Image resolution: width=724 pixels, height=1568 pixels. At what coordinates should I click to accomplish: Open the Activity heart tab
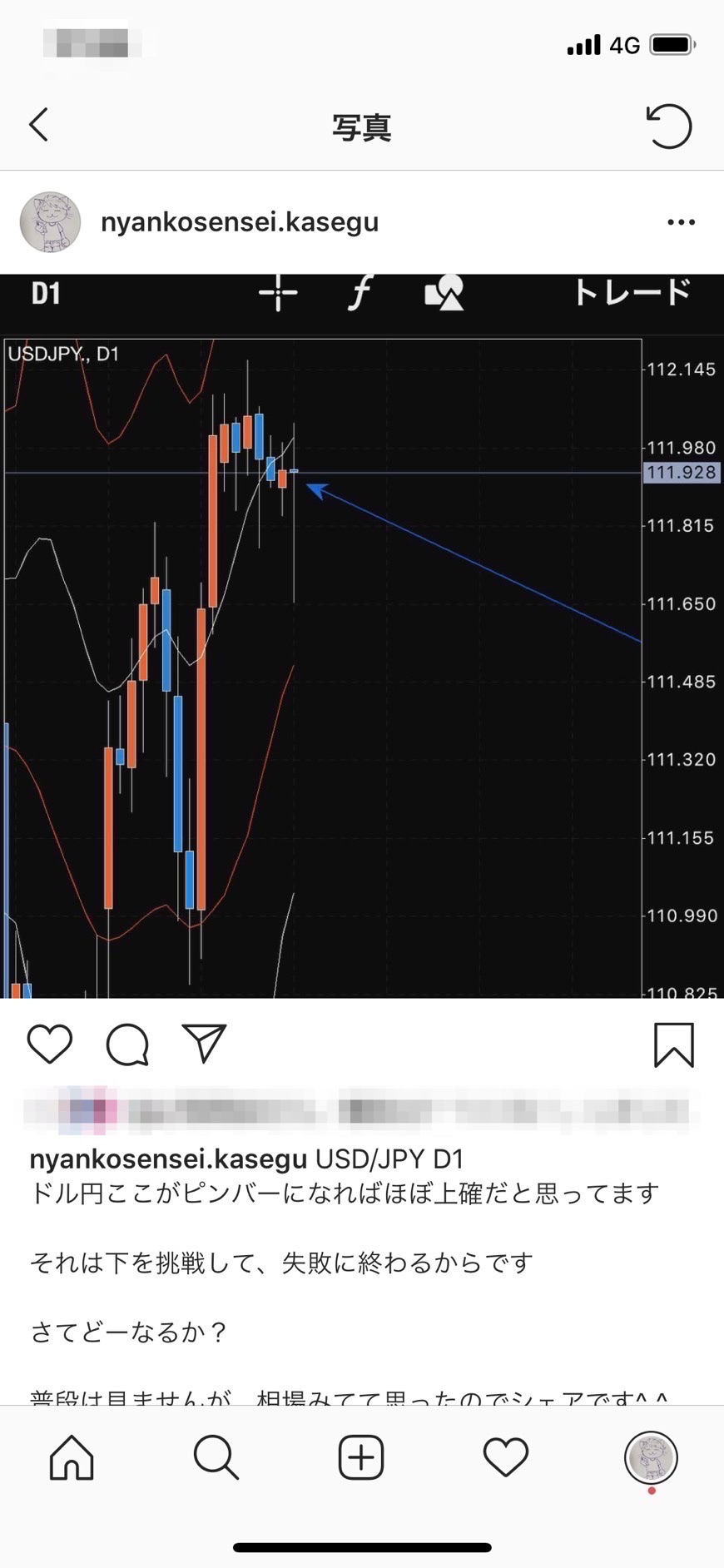[506, 1457]
